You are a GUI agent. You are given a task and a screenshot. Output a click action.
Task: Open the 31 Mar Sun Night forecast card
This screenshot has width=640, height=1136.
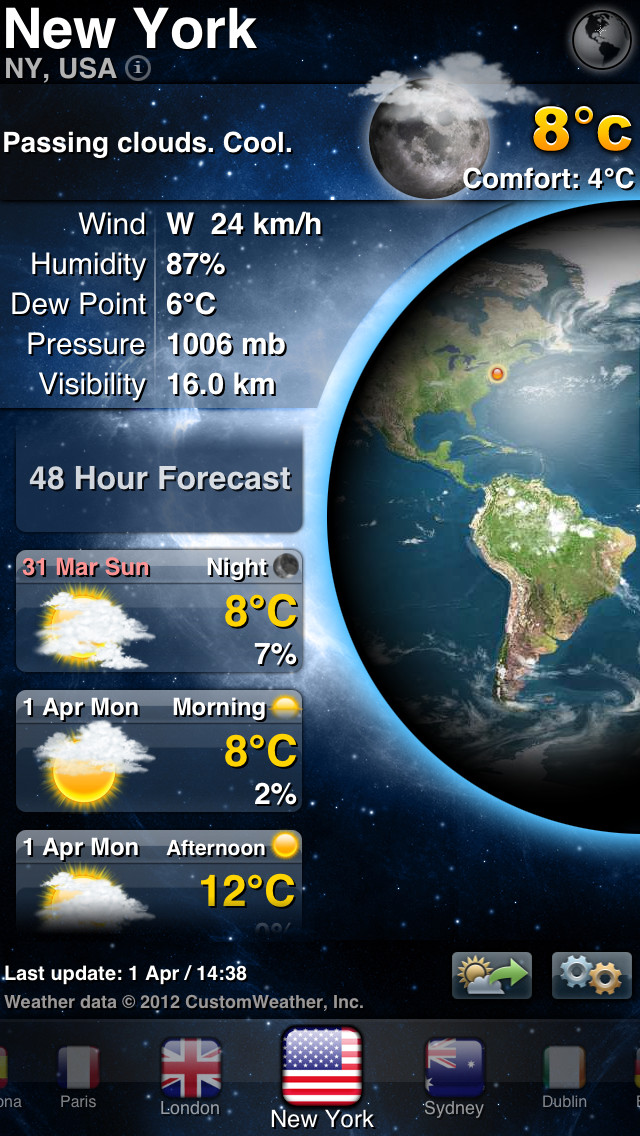click(x=159, y=611)
